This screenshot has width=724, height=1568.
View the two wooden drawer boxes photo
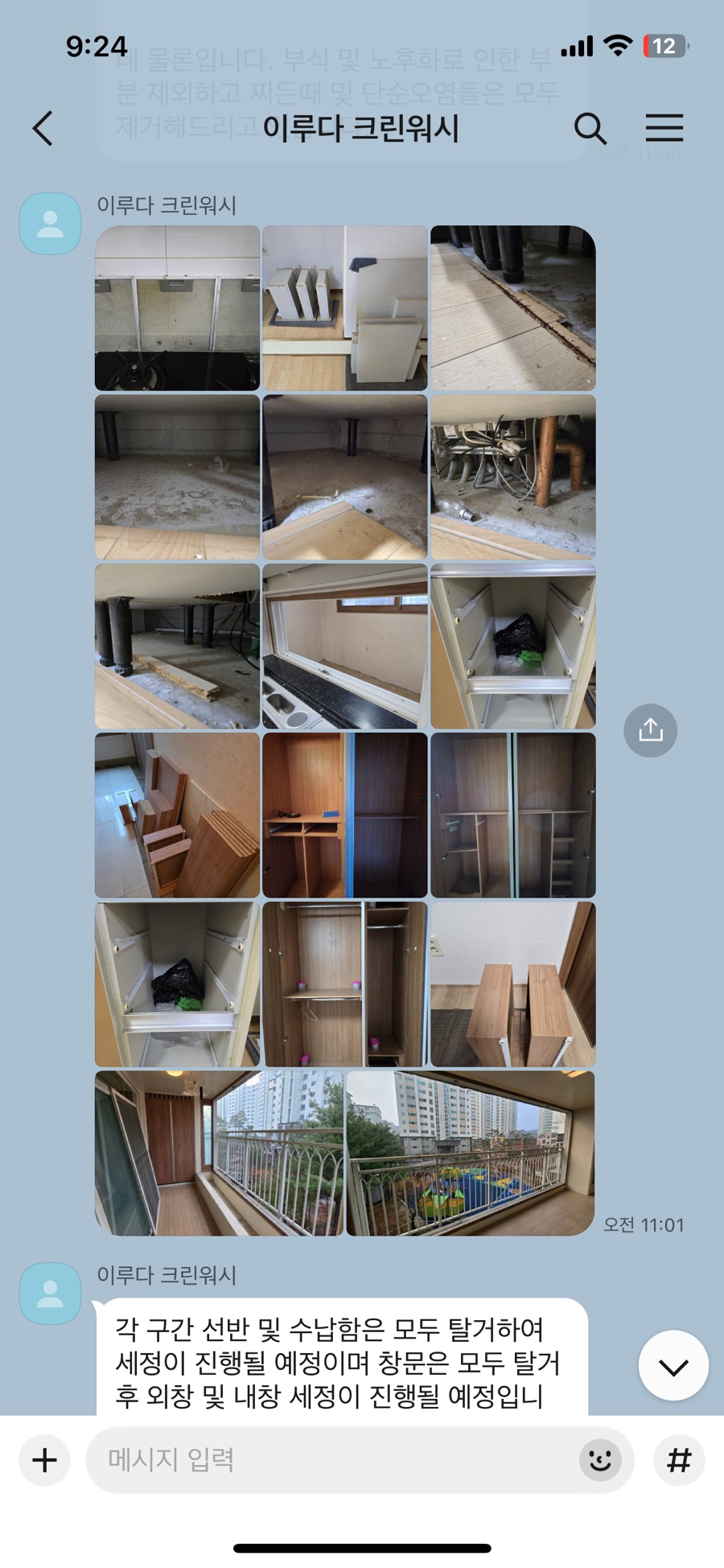click(x=512, y=984)
